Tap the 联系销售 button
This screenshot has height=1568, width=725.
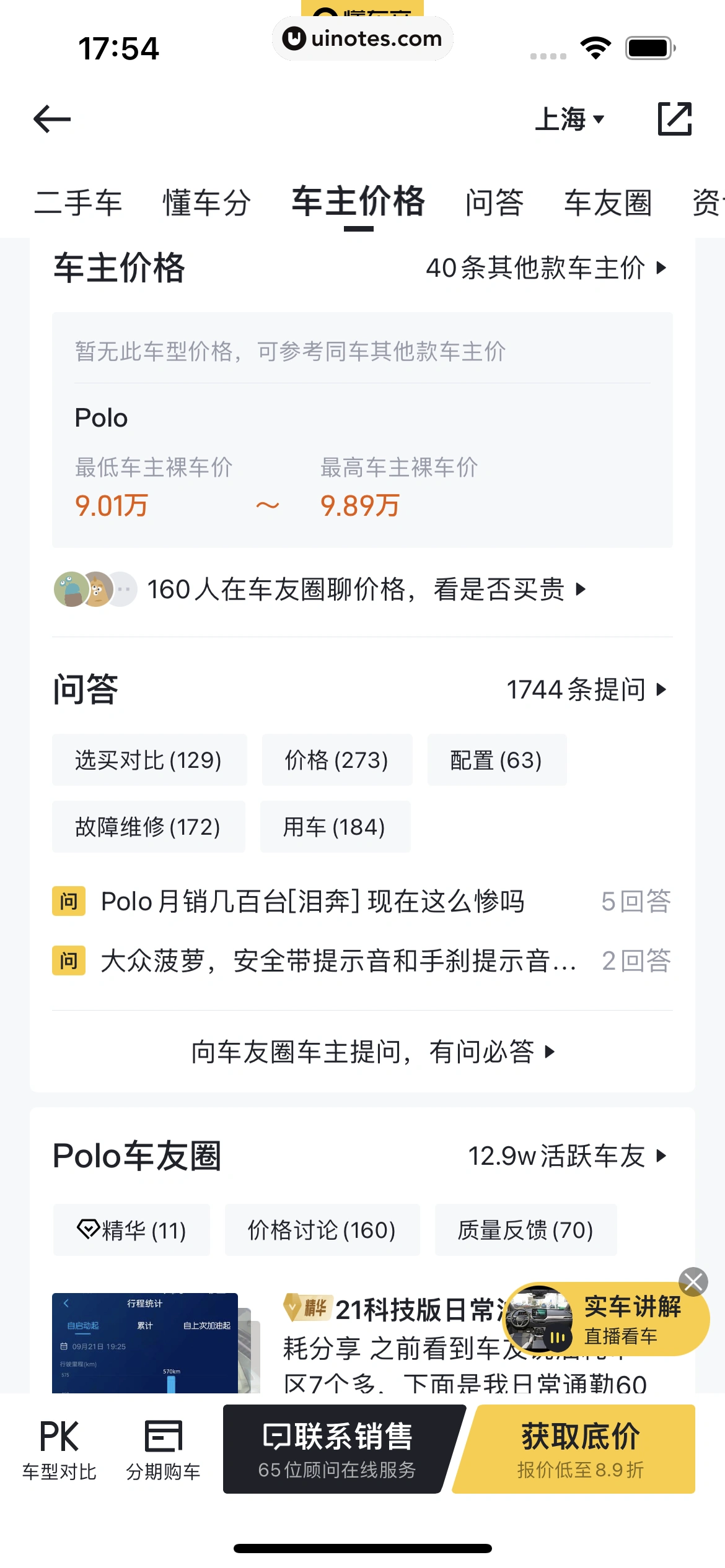pos(338,1449)
